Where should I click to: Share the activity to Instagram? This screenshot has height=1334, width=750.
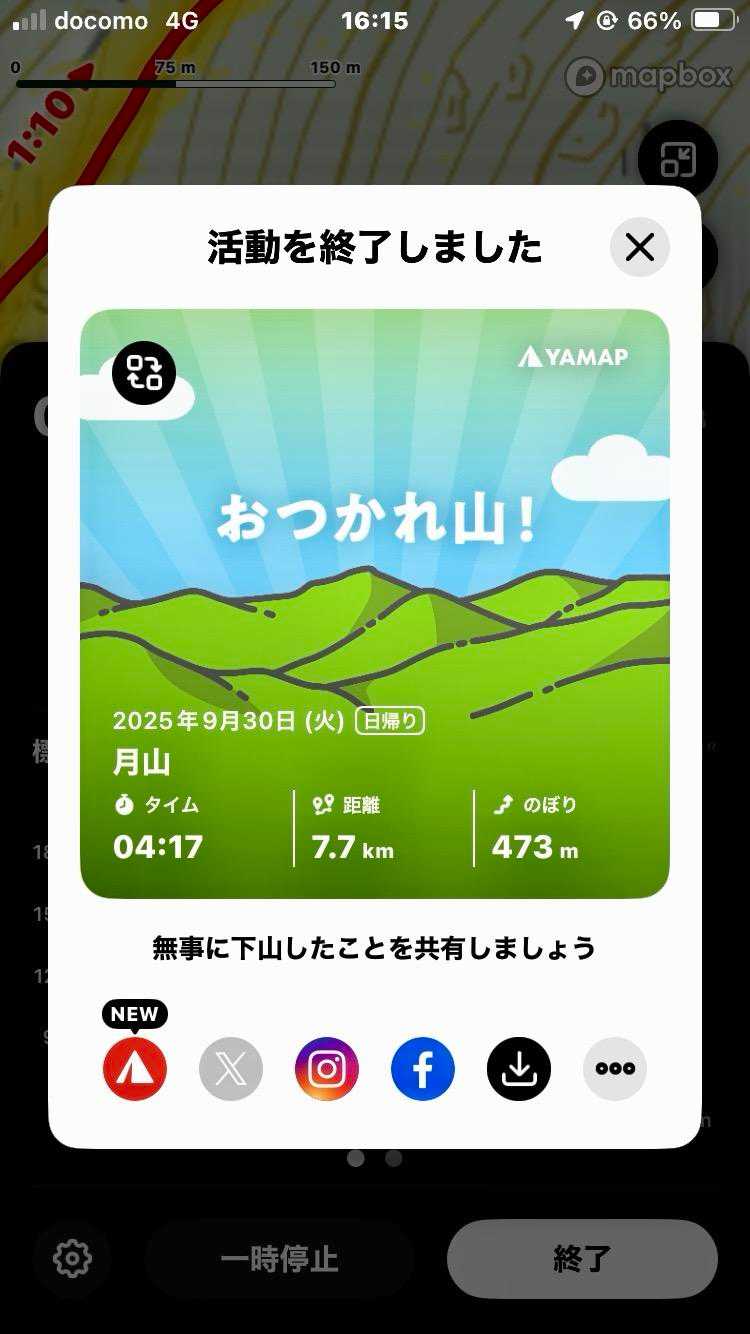click(327, 1069)
